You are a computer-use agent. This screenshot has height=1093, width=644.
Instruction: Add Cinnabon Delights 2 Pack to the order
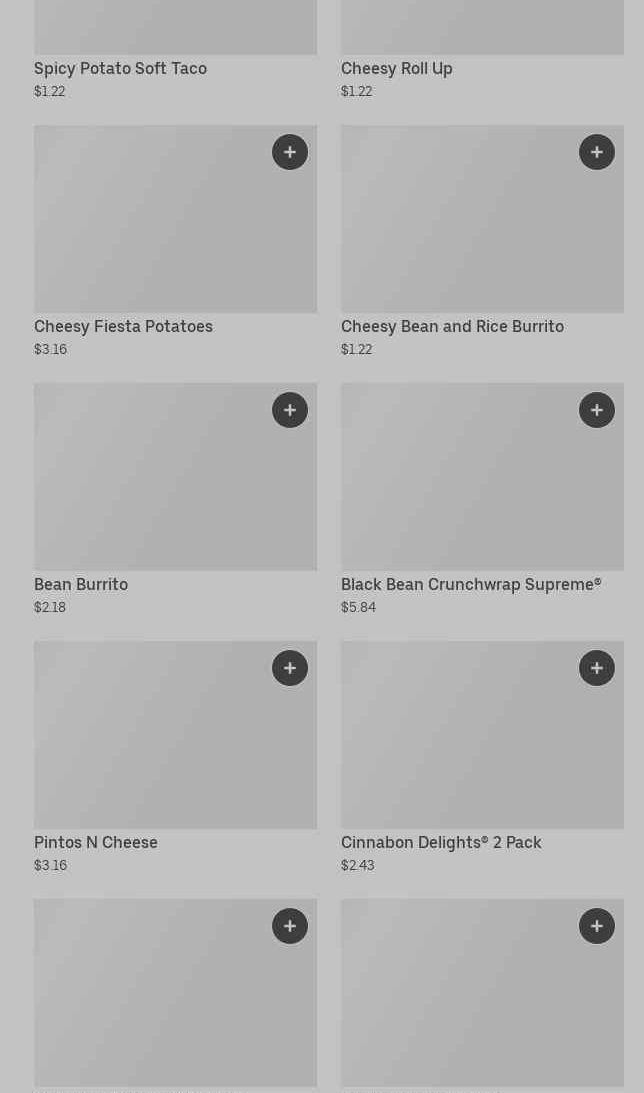pos(597,668)
